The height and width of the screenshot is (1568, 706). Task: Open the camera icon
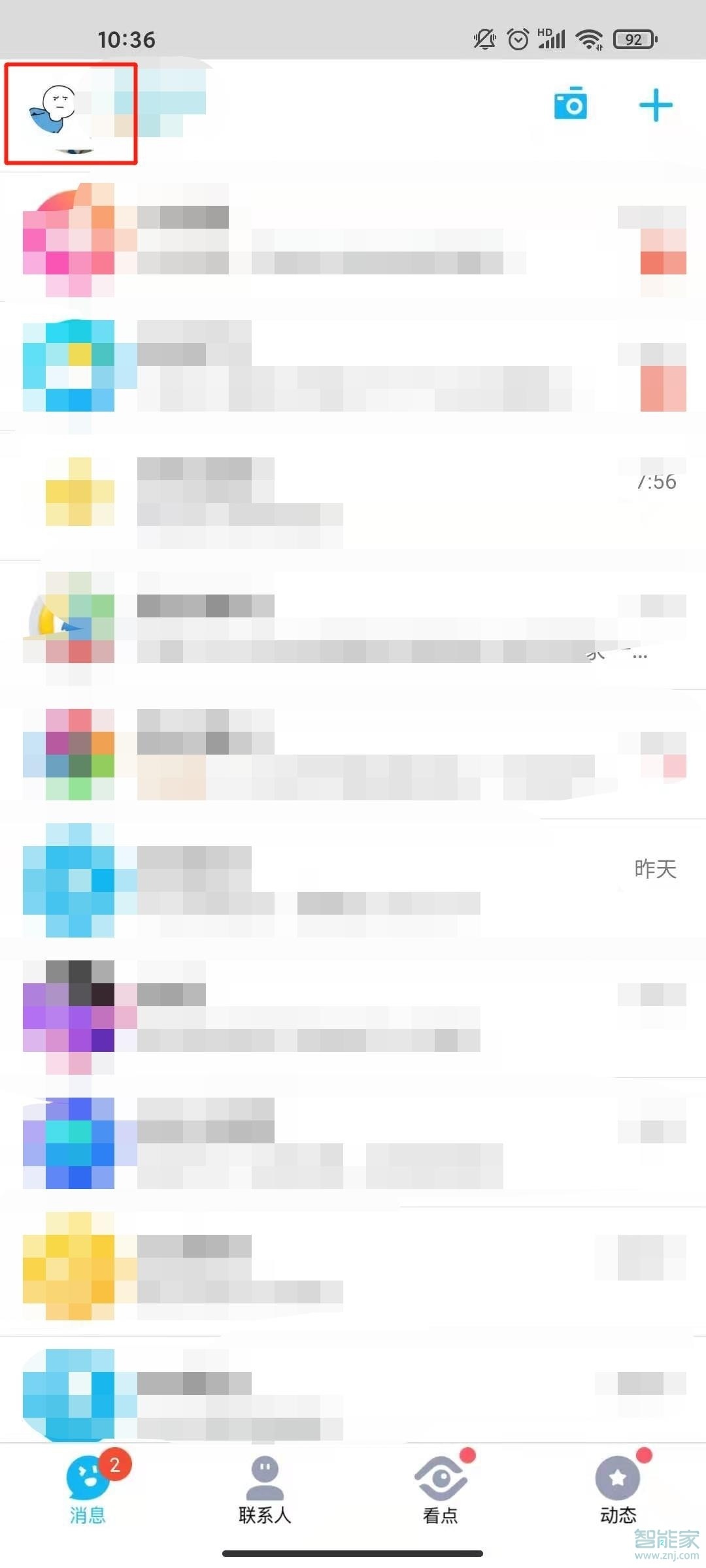[571, 105]
